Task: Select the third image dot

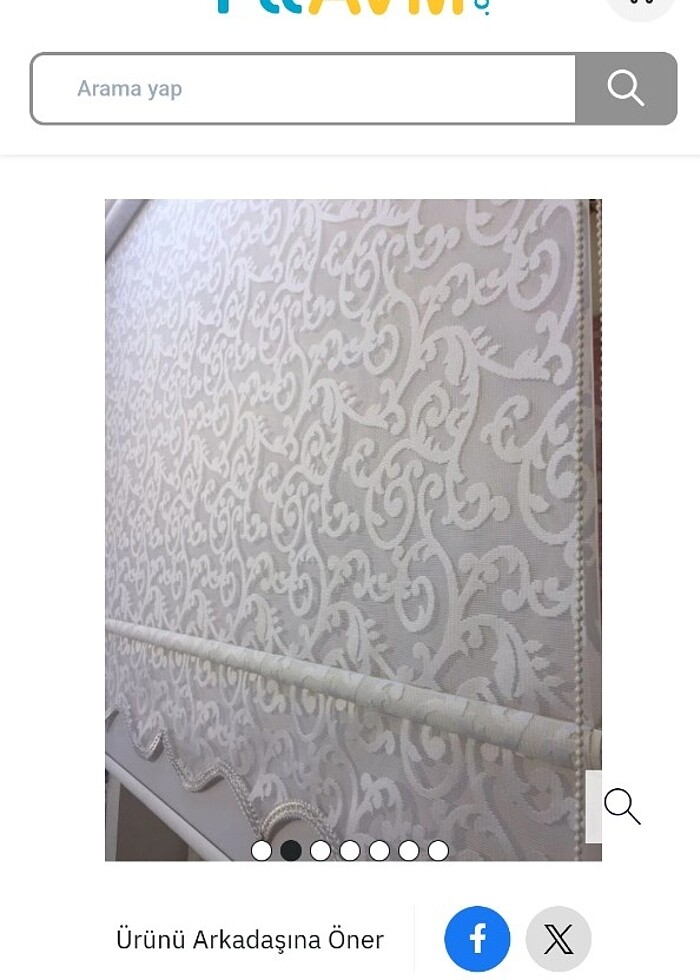Action: [320, 850]
